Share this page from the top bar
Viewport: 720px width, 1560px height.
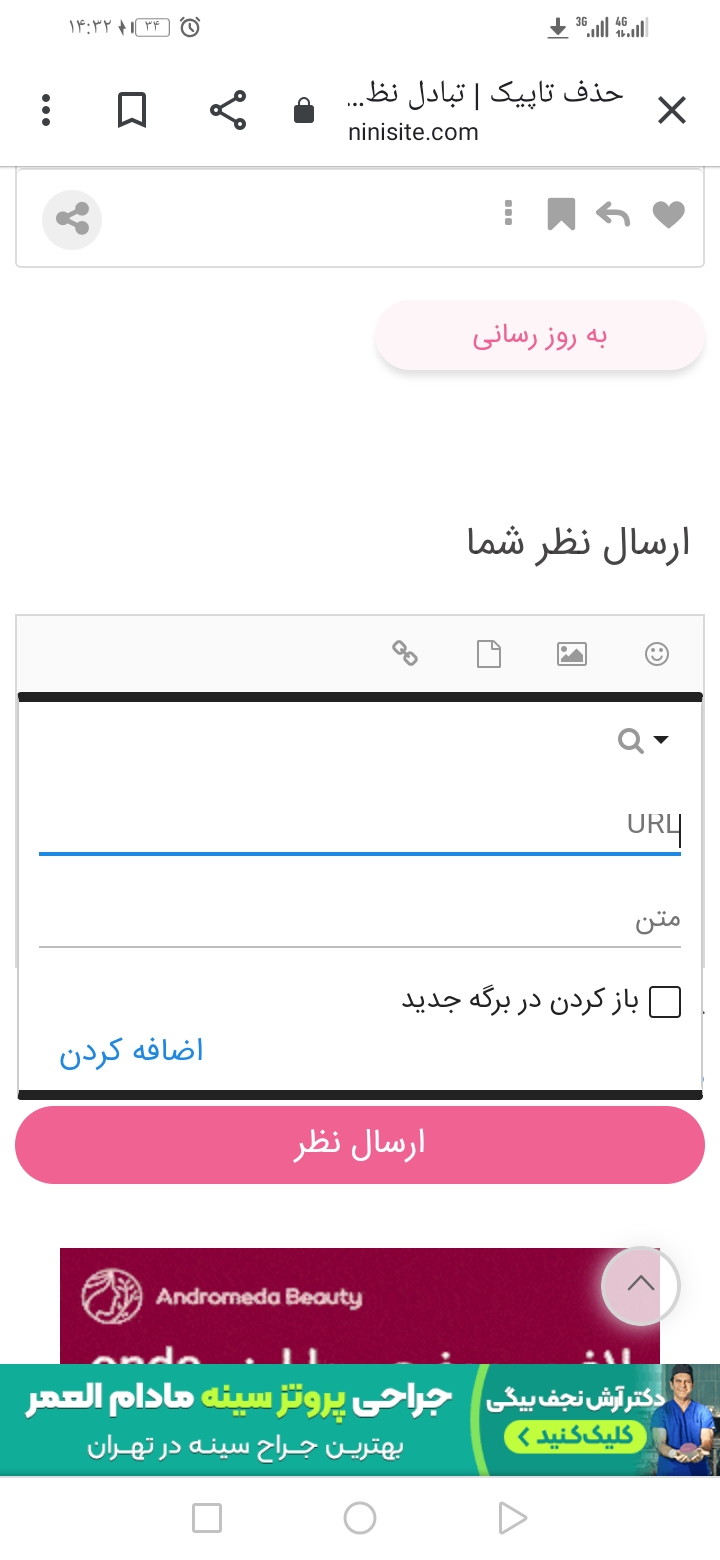228,111
